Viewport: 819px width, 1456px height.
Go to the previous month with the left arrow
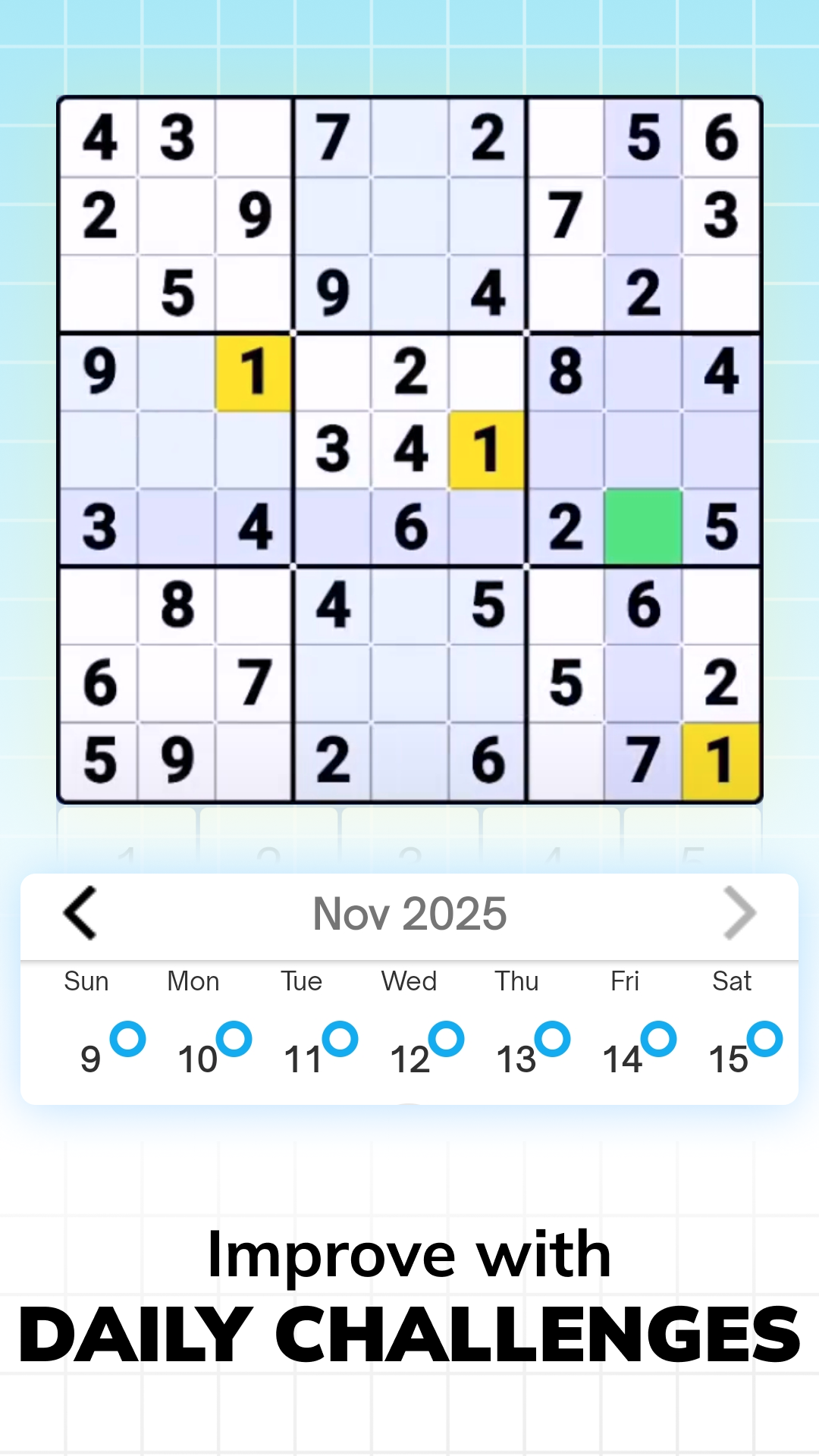coord(81,914)
